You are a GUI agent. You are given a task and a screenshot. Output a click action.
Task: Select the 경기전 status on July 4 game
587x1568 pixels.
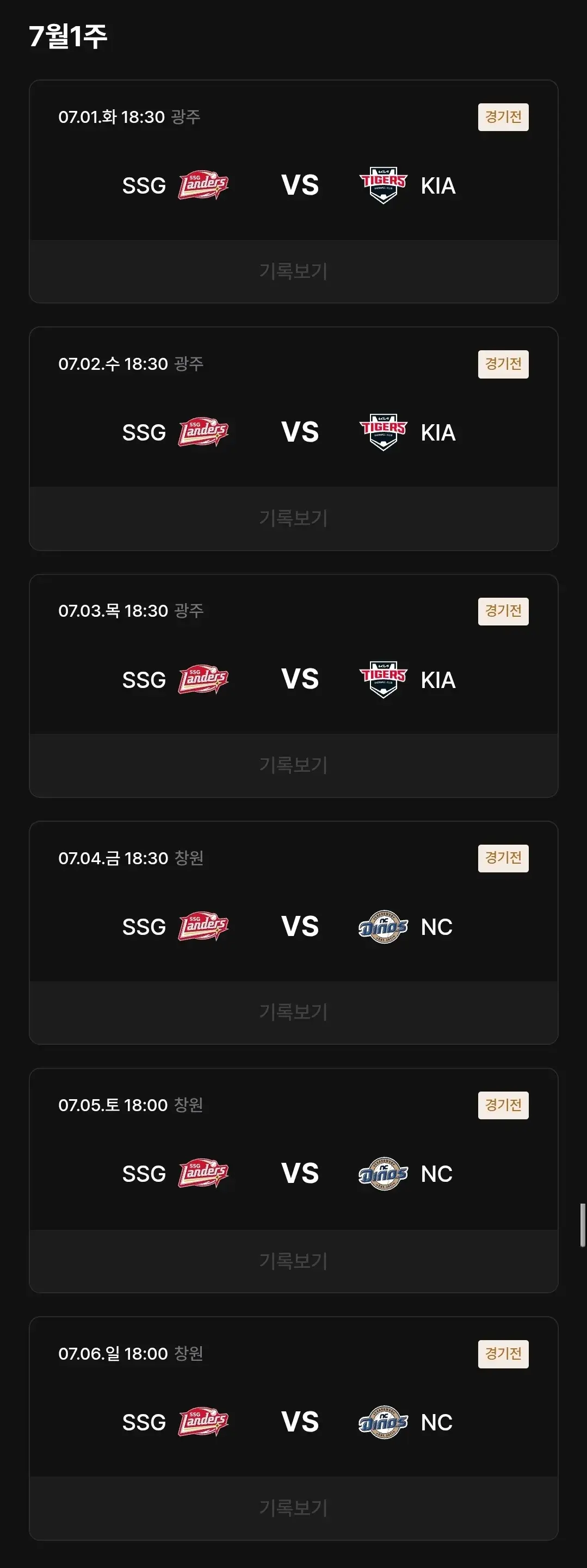pos(503,858)
